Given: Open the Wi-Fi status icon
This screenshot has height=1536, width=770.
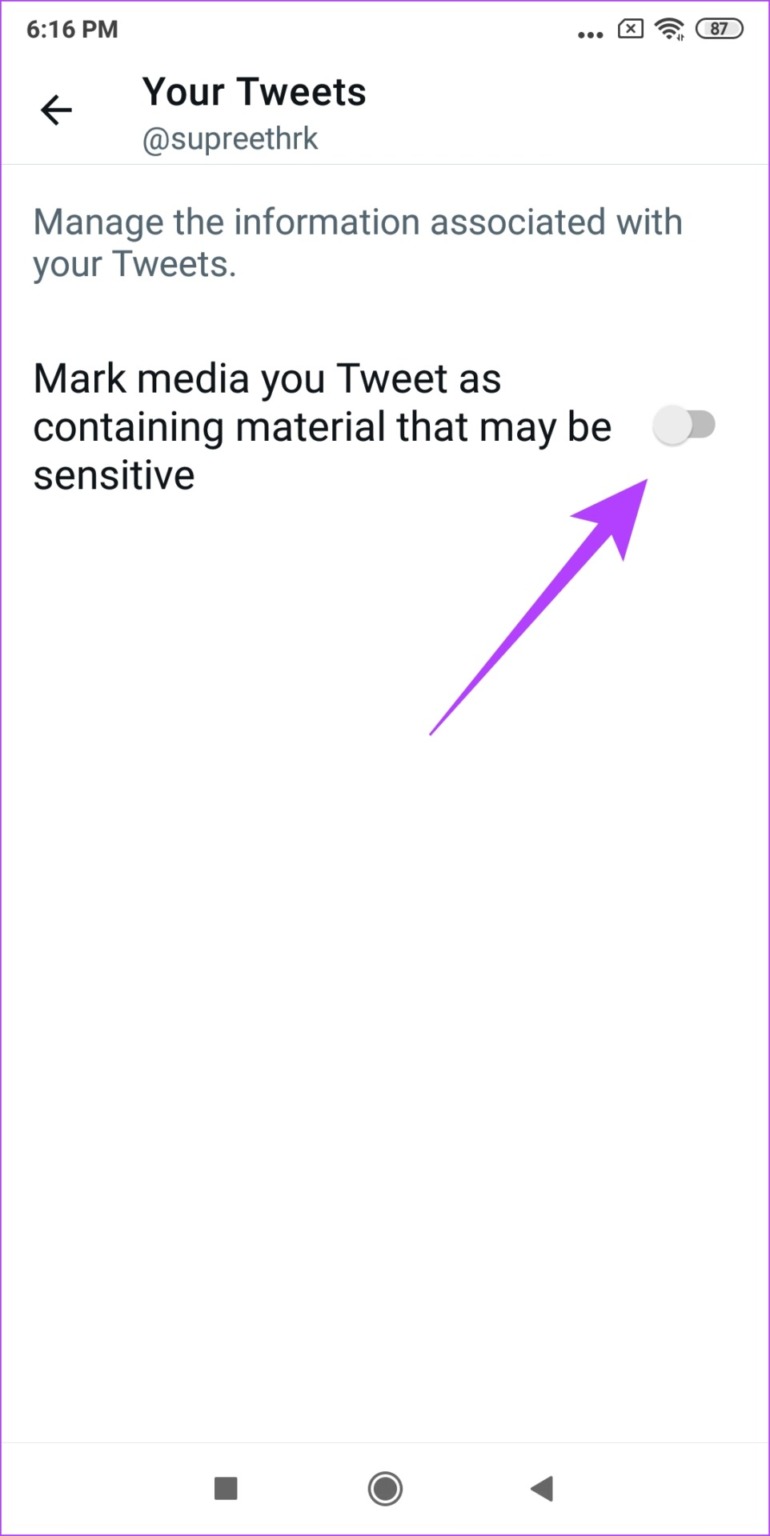Looking at the screenshot, I should pyautogui.click(x=668, y=28).
